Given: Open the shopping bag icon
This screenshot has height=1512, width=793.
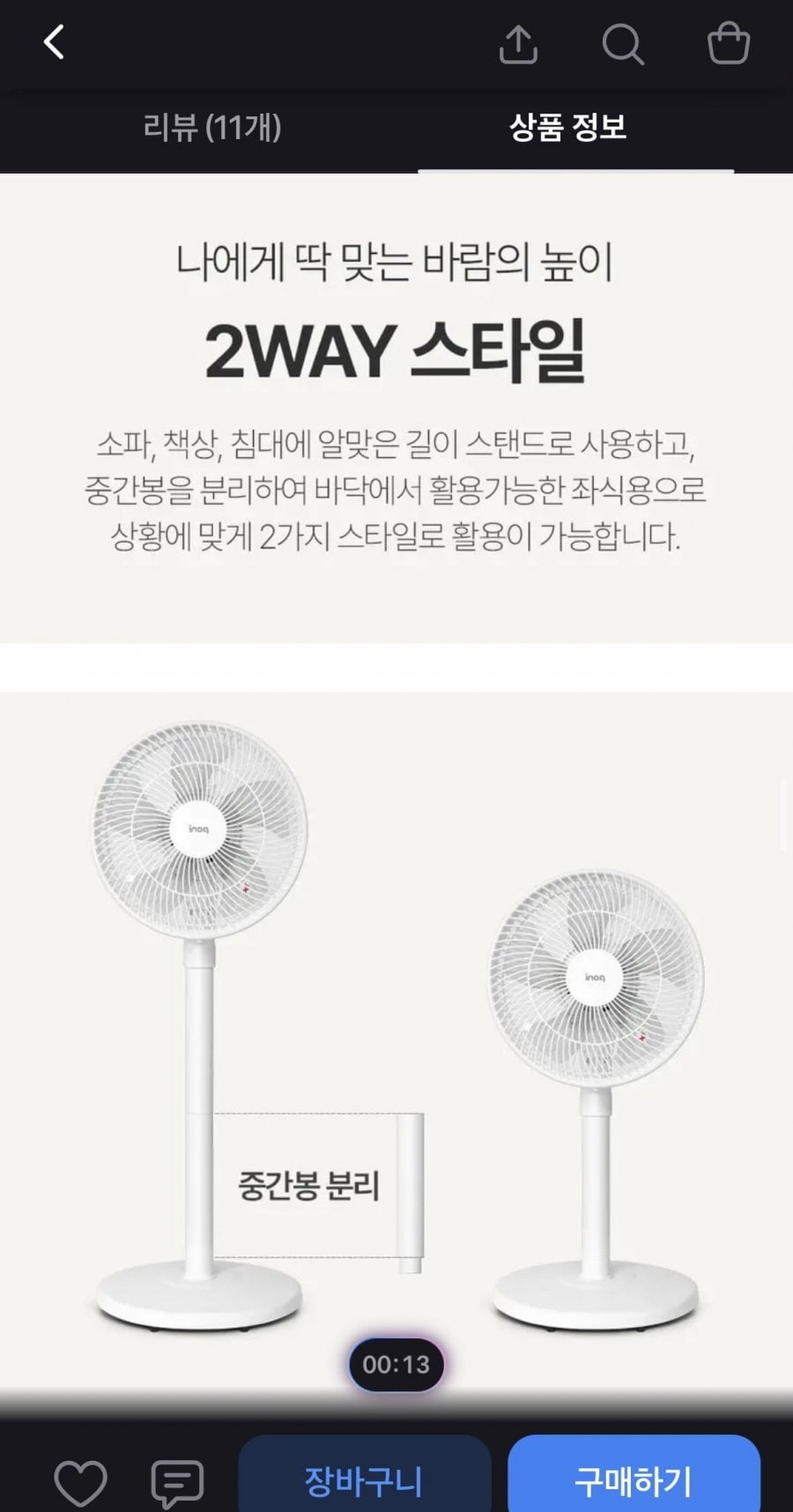Looking at the screenshot, I should pos(729,43).
